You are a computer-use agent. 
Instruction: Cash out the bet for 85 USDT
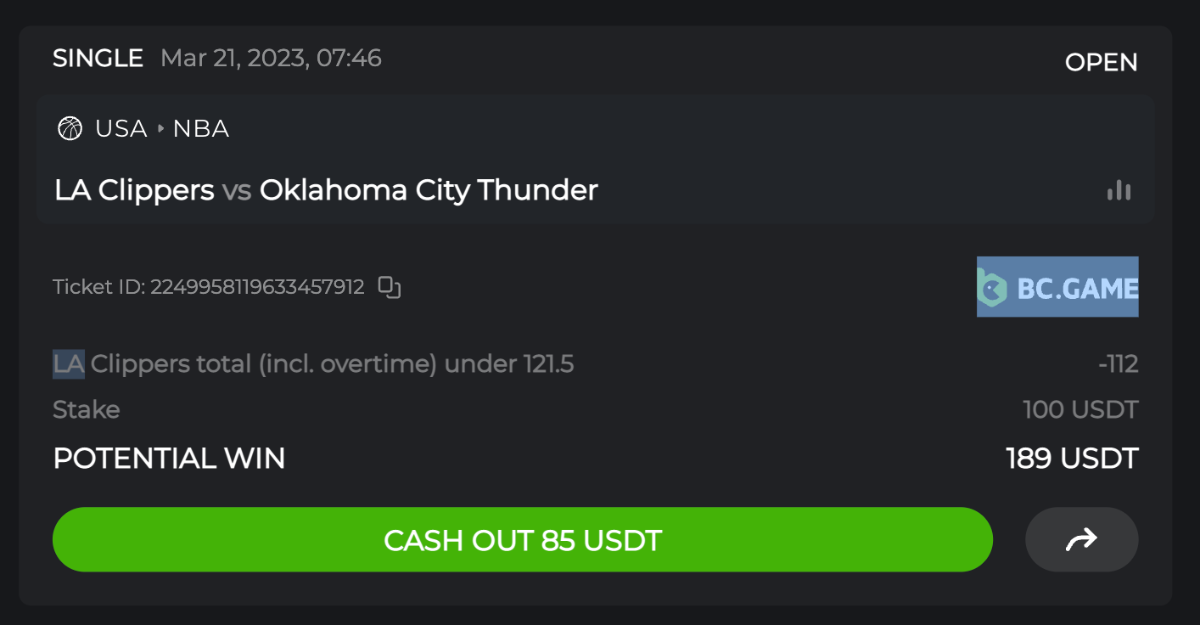tap(522, 540)
